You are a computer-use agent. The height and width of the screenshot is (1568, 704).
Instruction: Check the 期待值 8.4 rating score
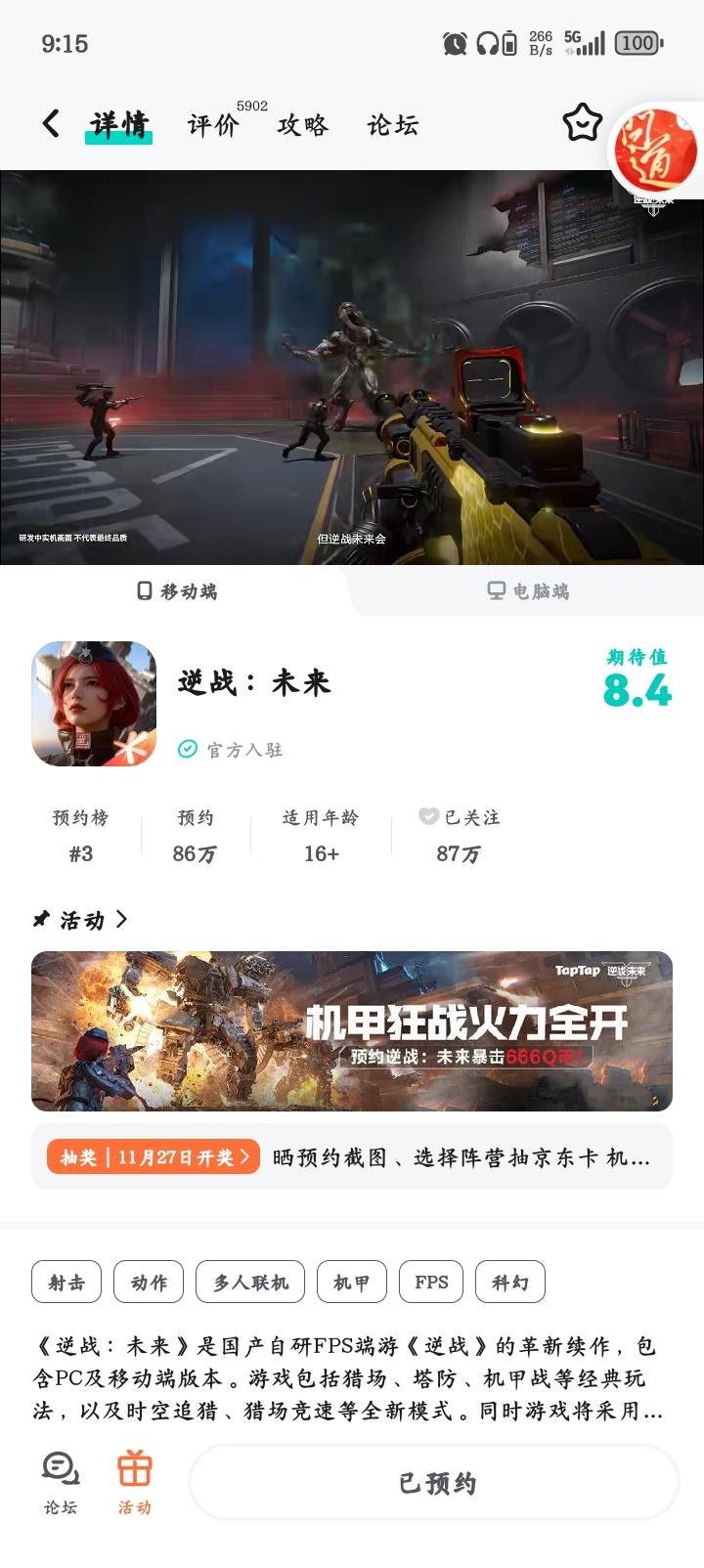click(x=638, y=691)
